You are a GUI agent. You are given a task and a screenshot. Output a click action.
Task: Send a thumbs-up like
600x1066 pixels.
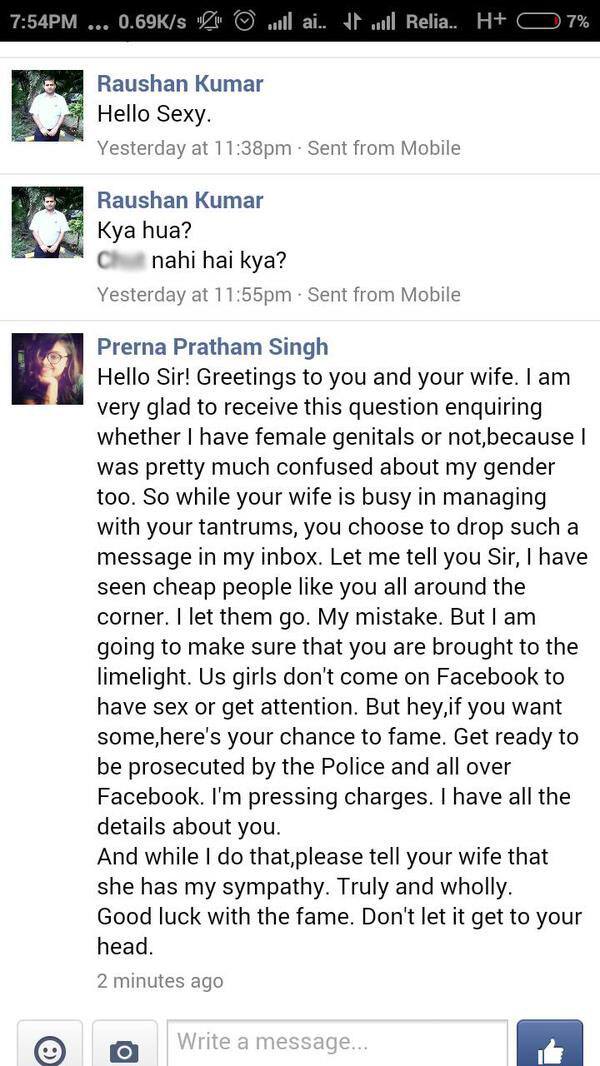pyautogui.click(x=549, y=1045)
